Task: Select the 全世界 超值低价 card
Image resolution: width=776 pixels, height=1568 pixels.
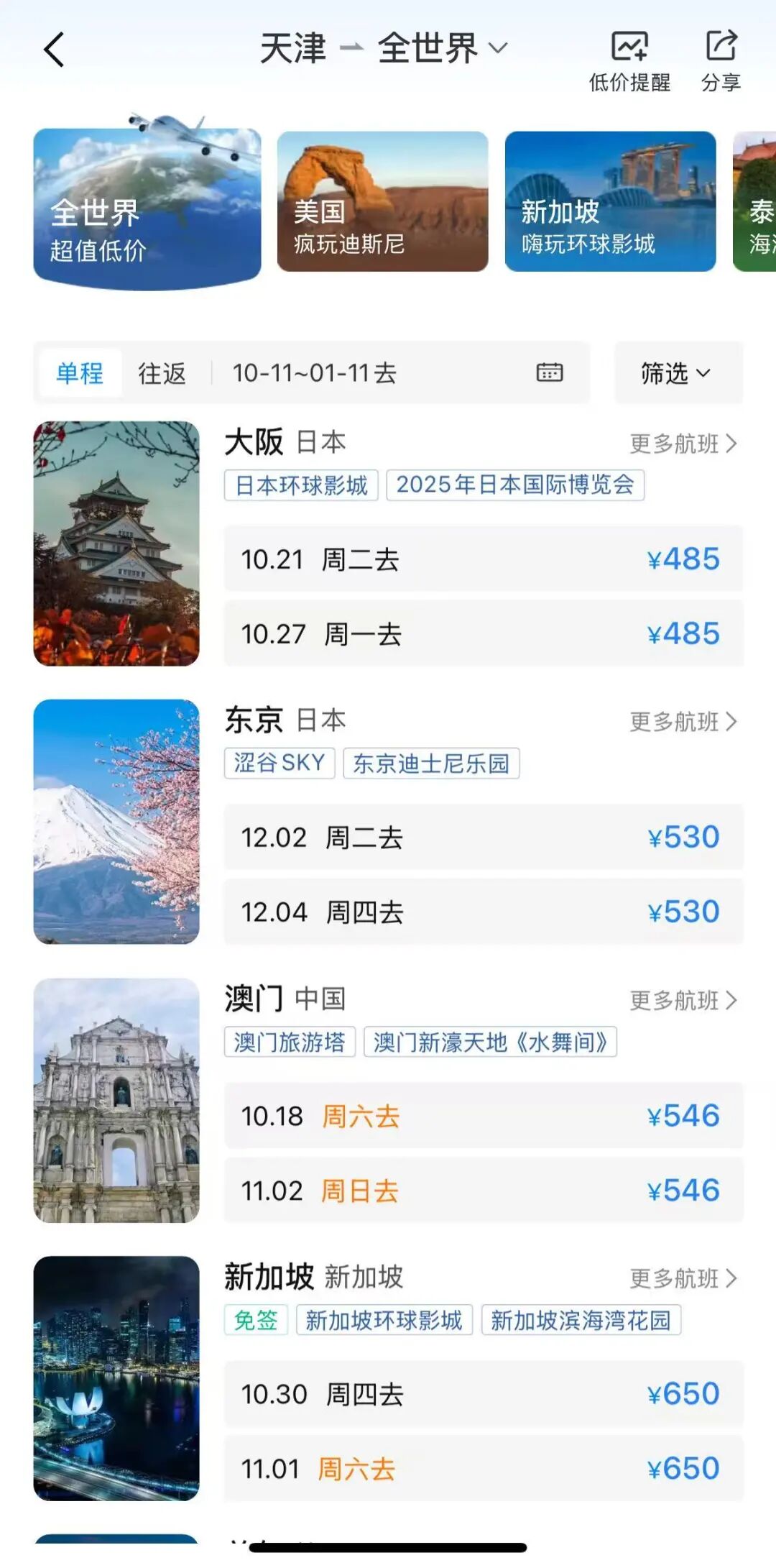Action: point(147,208)
